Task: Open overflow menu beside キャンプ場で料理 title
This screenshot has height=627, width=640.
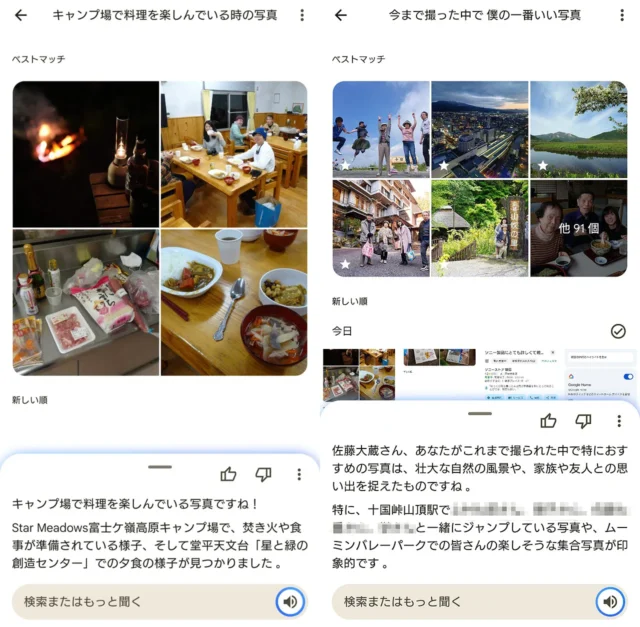Action: pyautogui.click(x=302, y=16)
